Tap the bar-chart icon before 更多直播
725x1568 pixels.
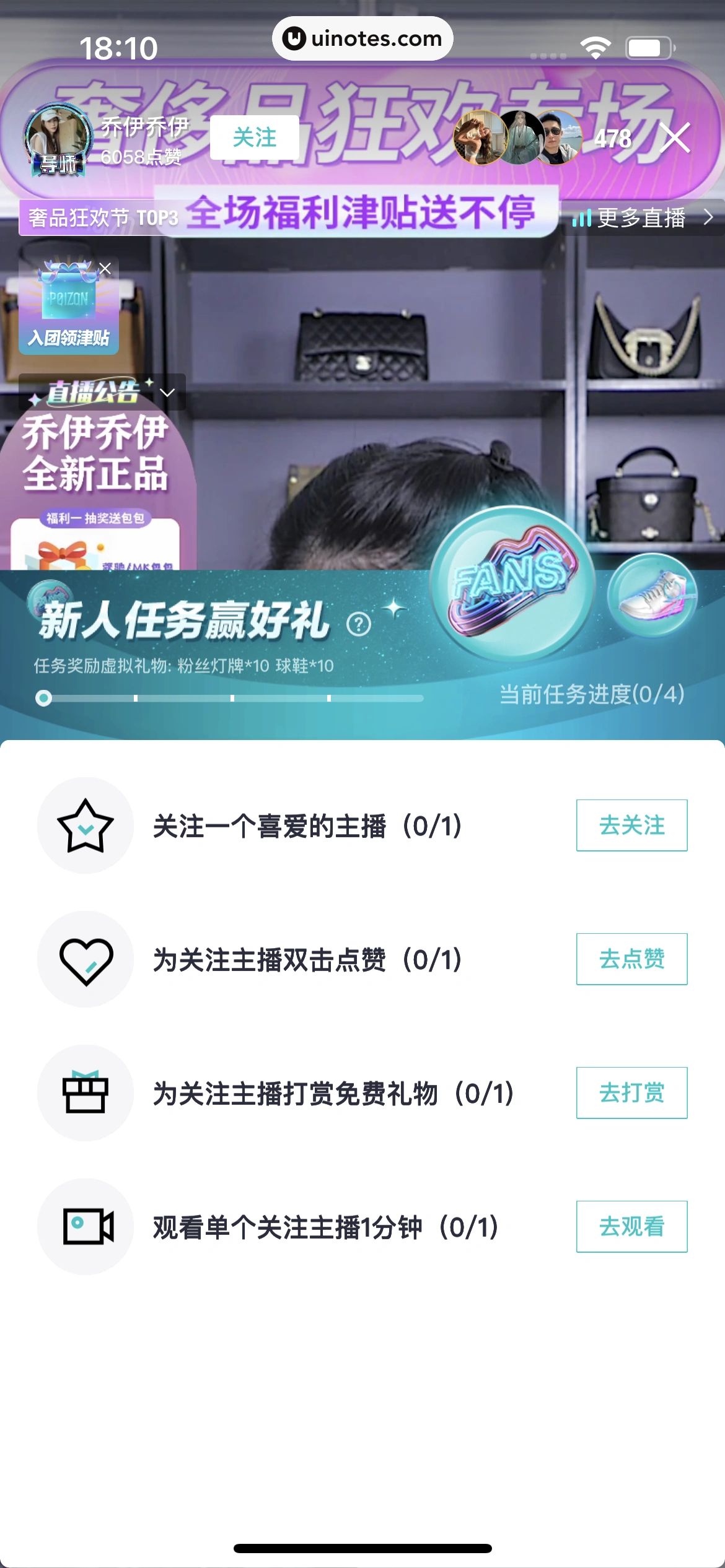pyautogui.click(x=581, y=218)
